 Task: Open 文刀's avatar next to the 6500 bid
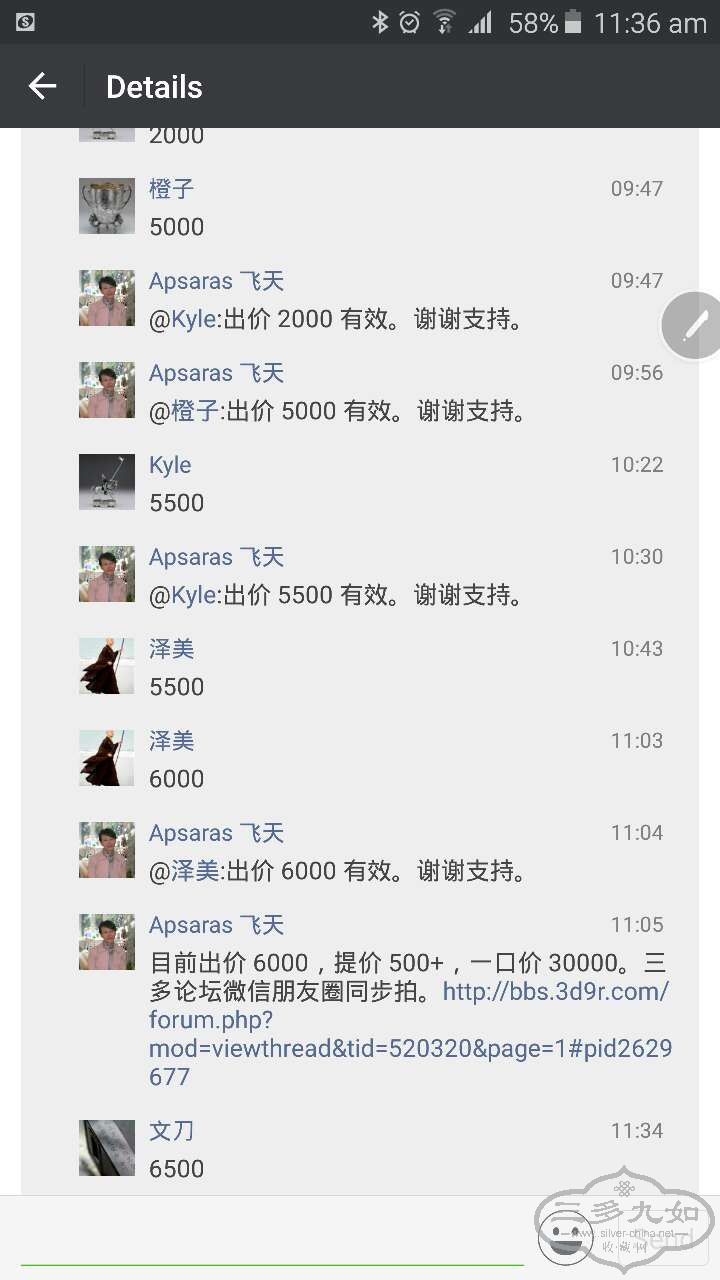coord(107,1148)
